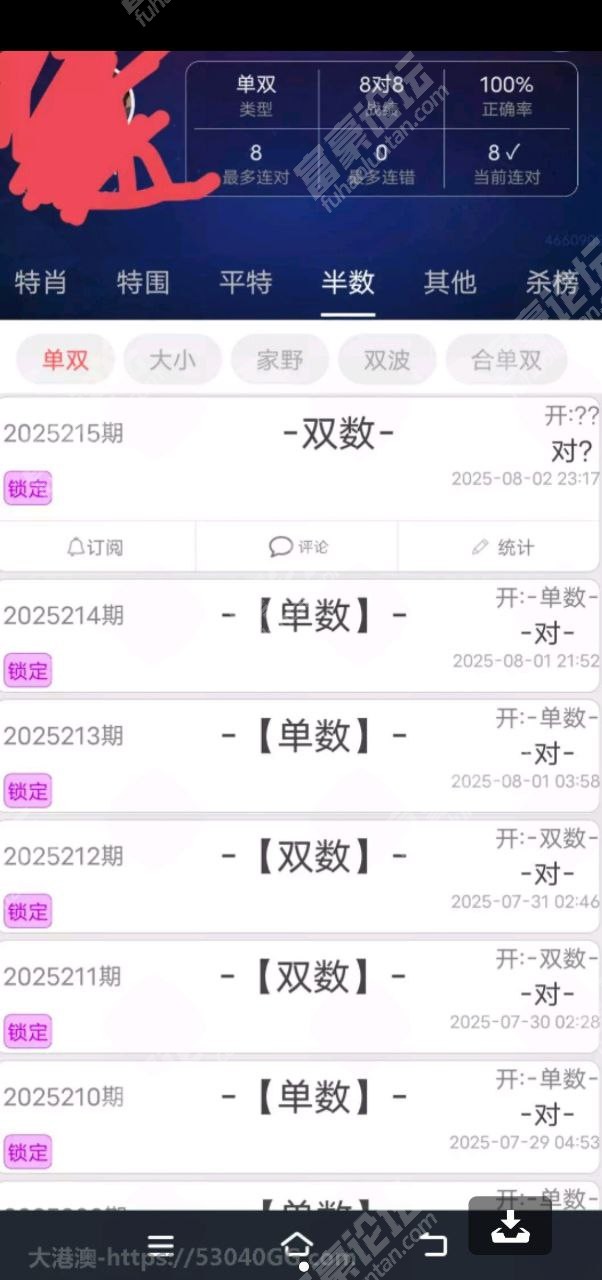Select the 合单双 filter chip
602x1280 pixels.
click(x=506, y=360)
